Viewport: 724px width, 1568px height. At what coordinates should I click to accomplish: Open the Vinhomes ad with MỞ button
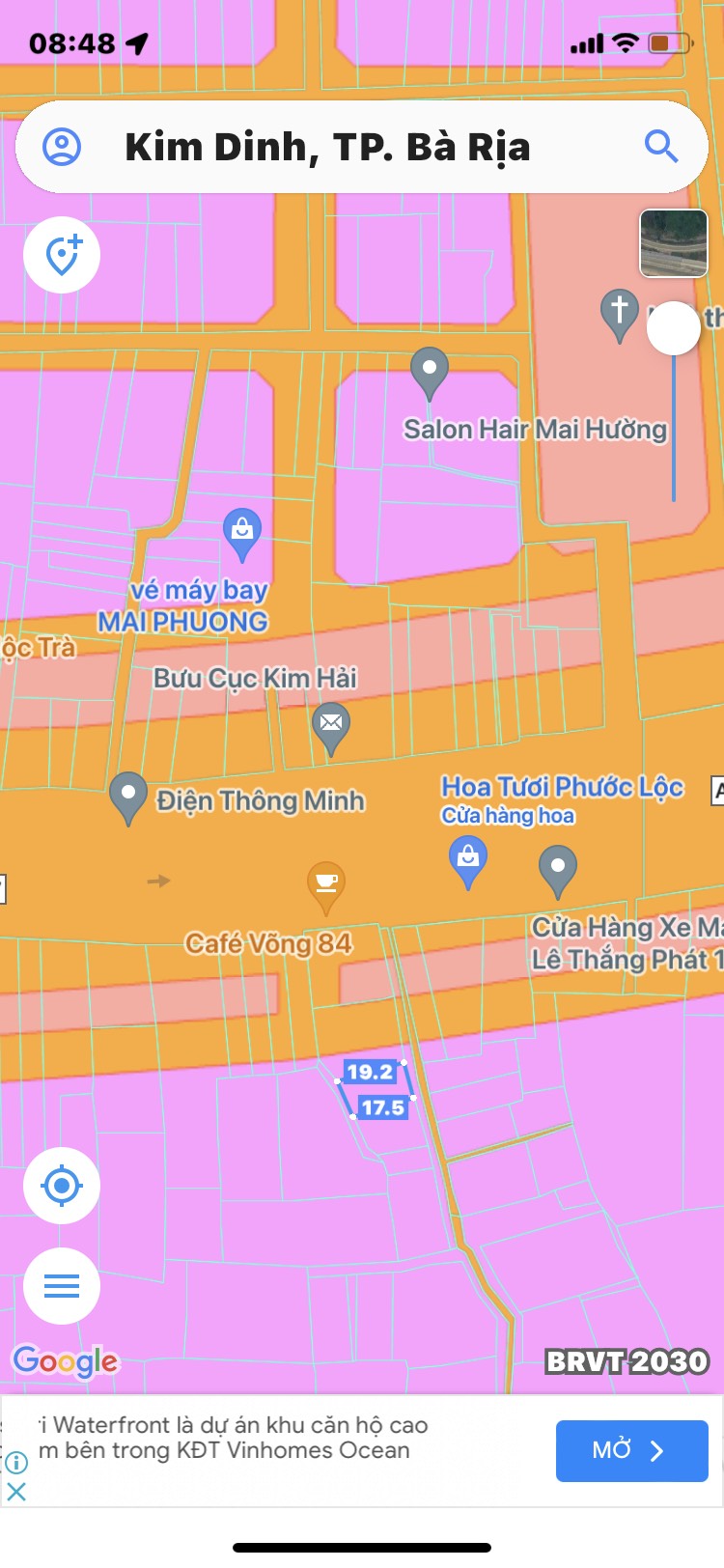pos(631,1450)
